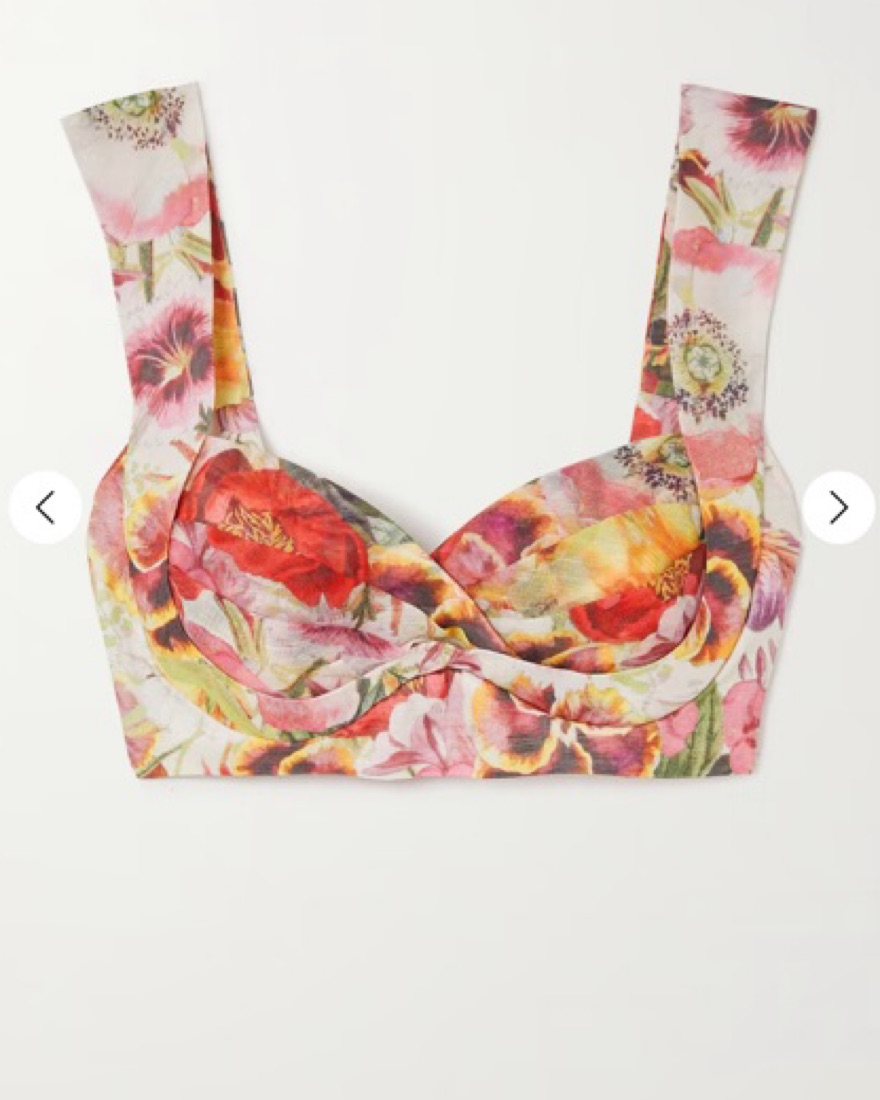Go to the next product image
Viewport: 880px width, 1100px height.
pos(838,508)
